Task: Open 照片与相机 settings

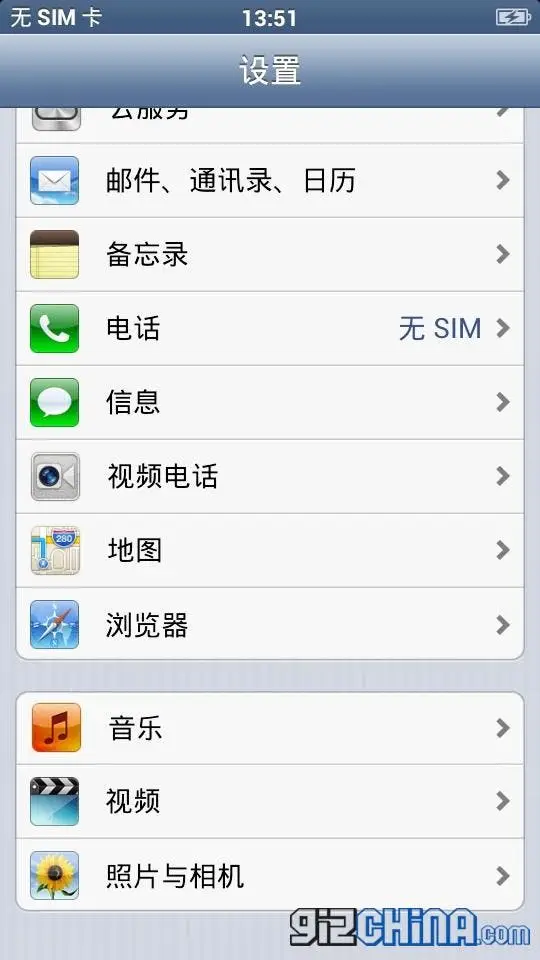Action: (270, 875)
